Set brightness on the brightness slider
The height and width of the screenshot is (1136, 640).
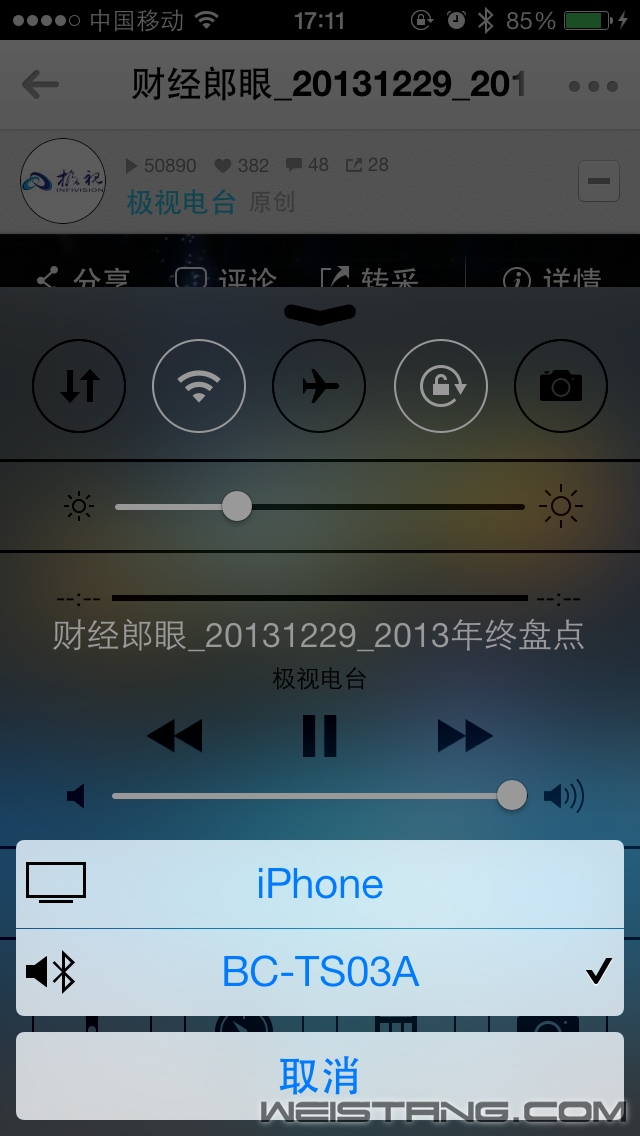pyautogui.click(x=237, y=506)
